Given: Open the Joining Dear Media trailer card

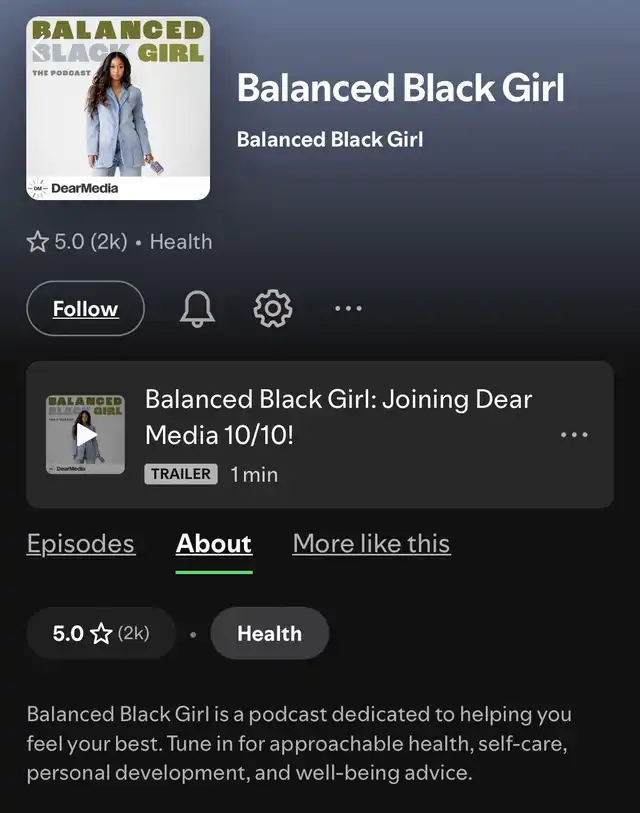Looking at the screenshot, I should pyautogui.click(x=320, y=434).
